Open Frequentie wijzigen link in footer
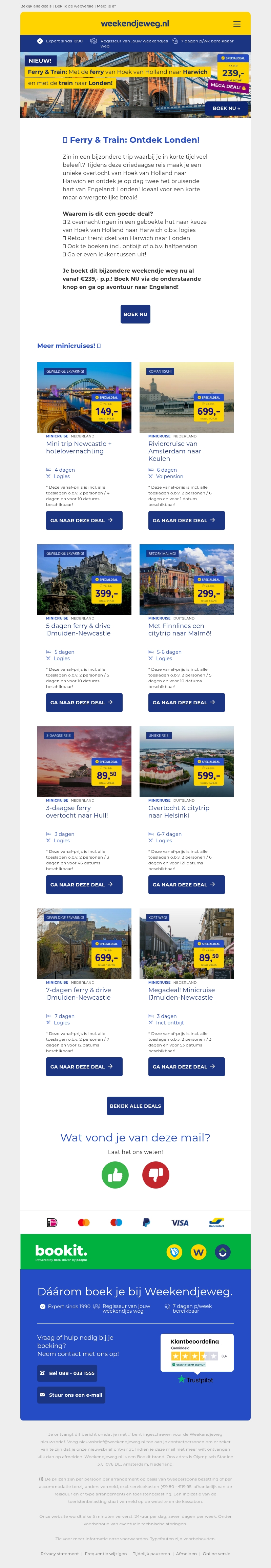Viewport: 271px width, 1568px height. (x=106, y=1553)
